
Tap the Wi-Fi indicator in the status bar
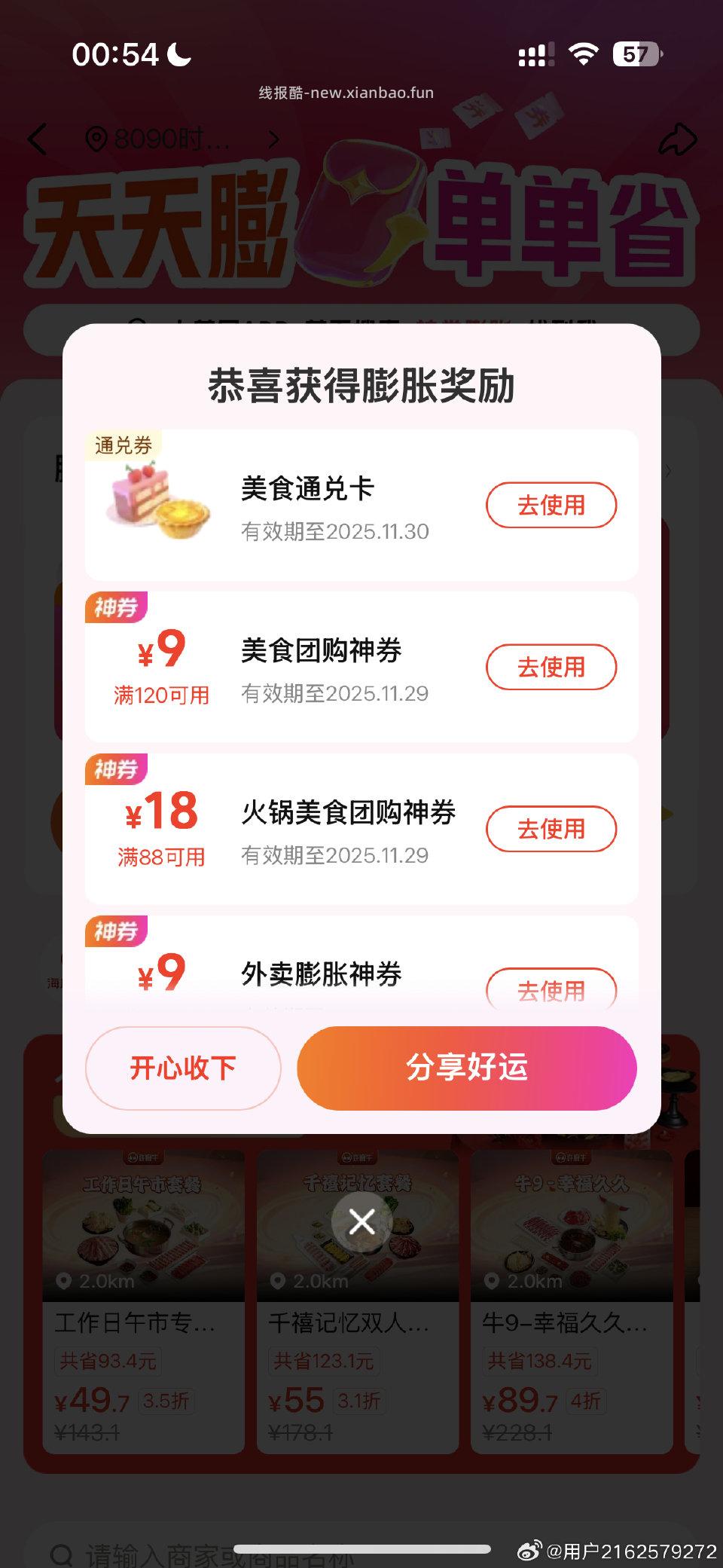pyautogui.click(x=584, y=53)
